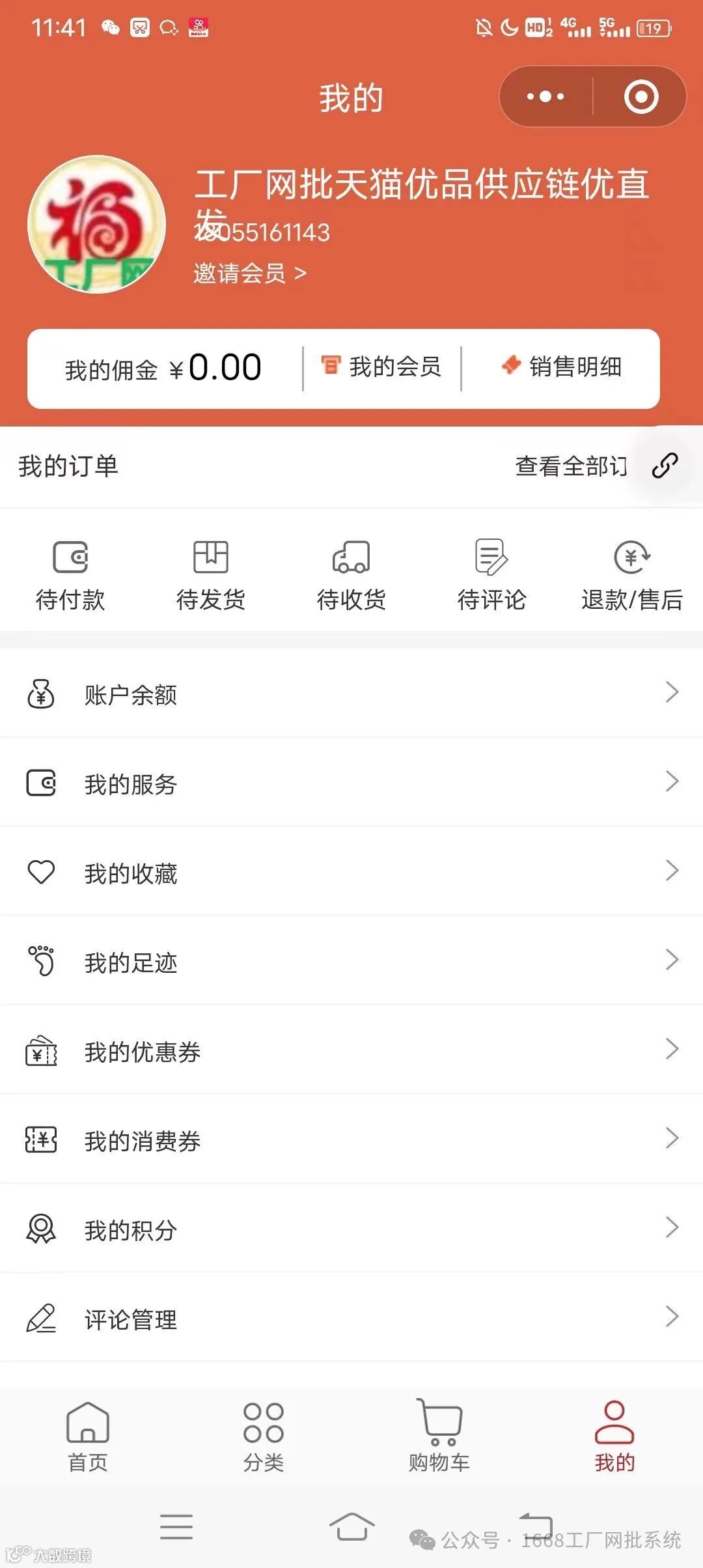Screen dimensions: 703x1568
Task: View 待评论 orders awaiting review
Action: 491,574
